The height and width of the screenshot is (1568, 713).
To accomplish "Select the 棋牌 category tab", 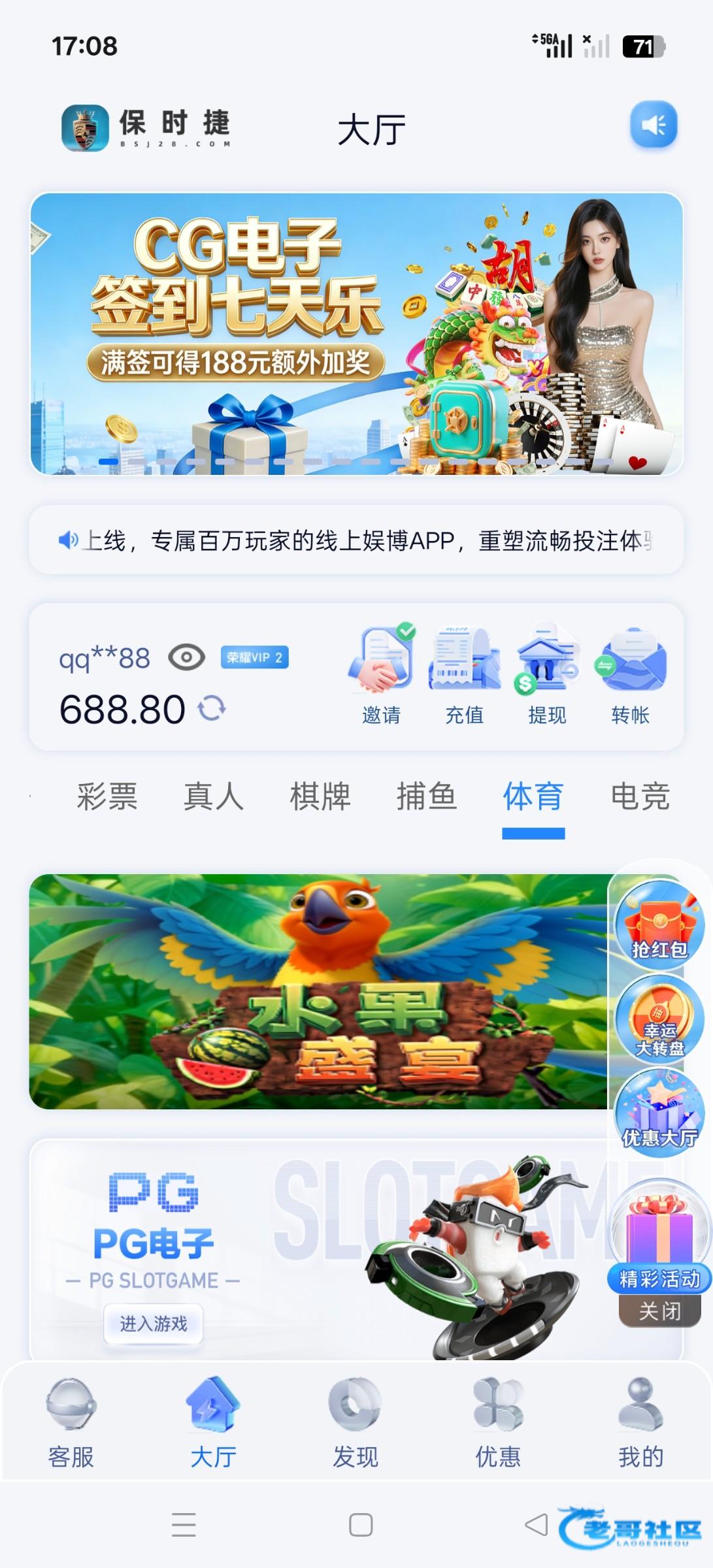I will pos(320,796).
